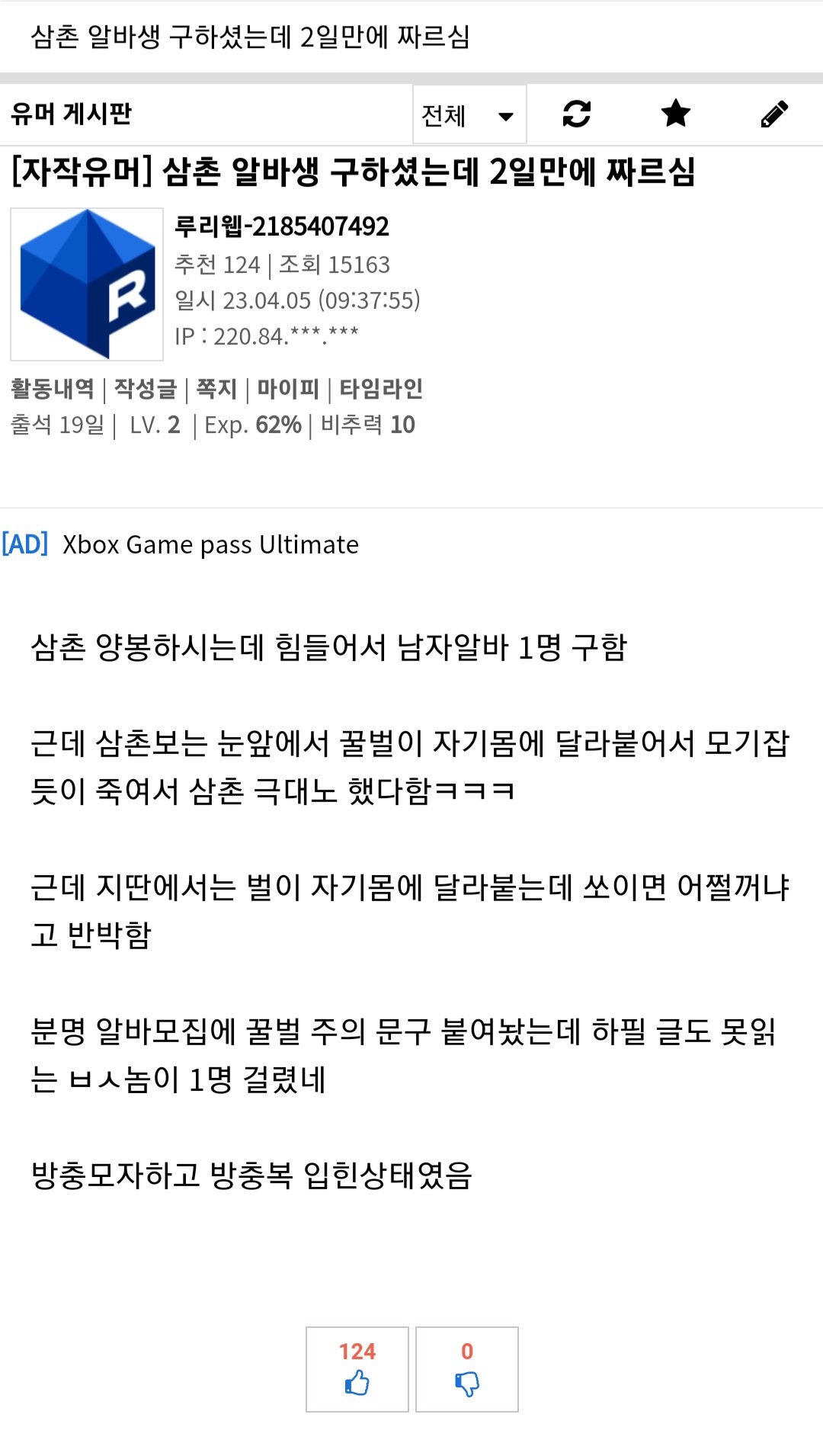Image resolution: width=823 pixels, height=1456 pixels.
Task: Open the 유머 게시판 board
Action: click(x=72, y=114)
